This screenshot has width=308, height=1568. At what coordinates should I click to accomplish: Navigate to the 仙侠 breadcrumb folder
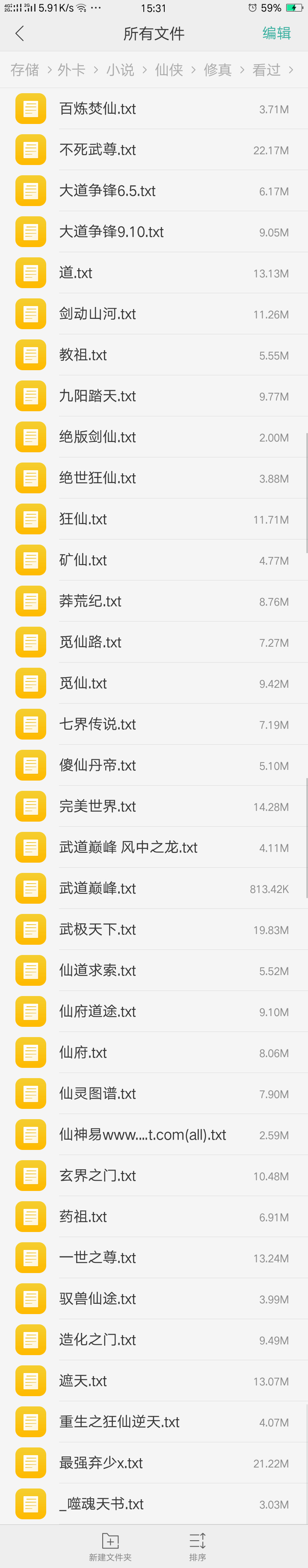pos(169,70)
